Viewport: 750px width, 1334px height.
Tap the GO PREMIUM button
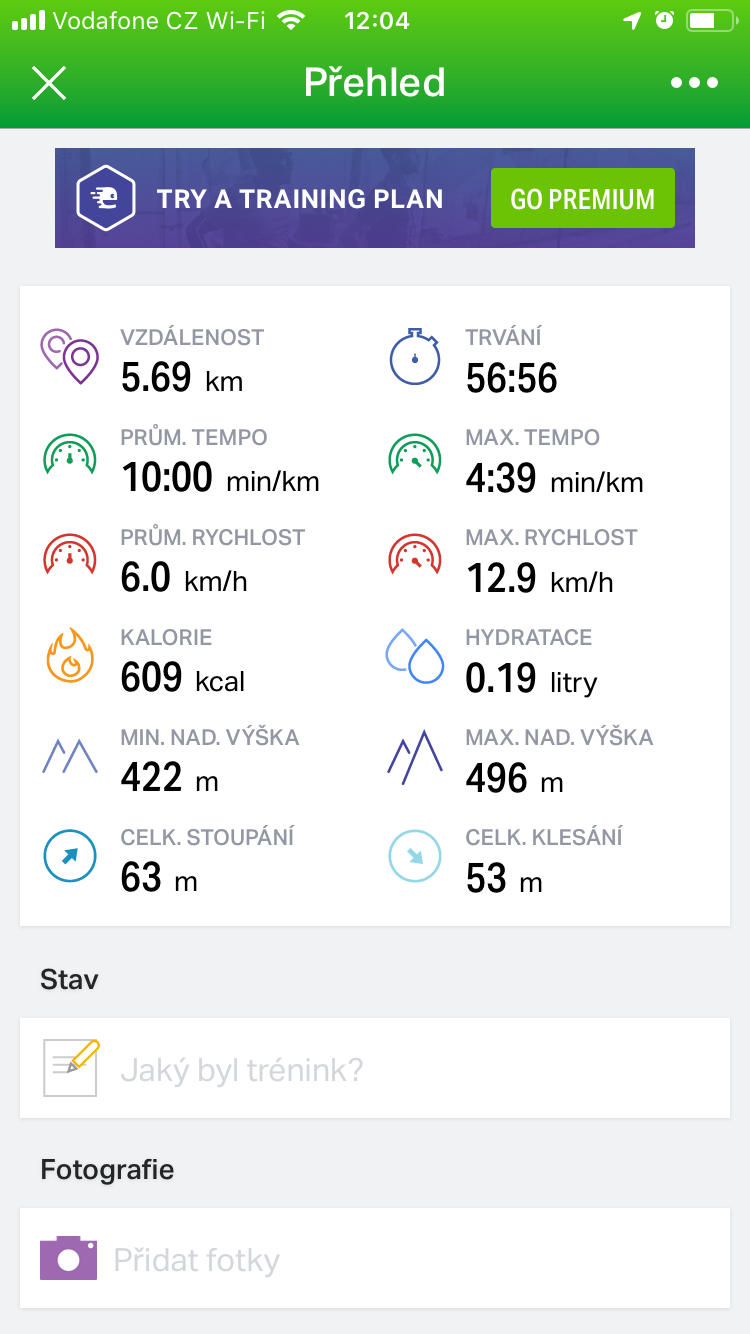[582, 198]
